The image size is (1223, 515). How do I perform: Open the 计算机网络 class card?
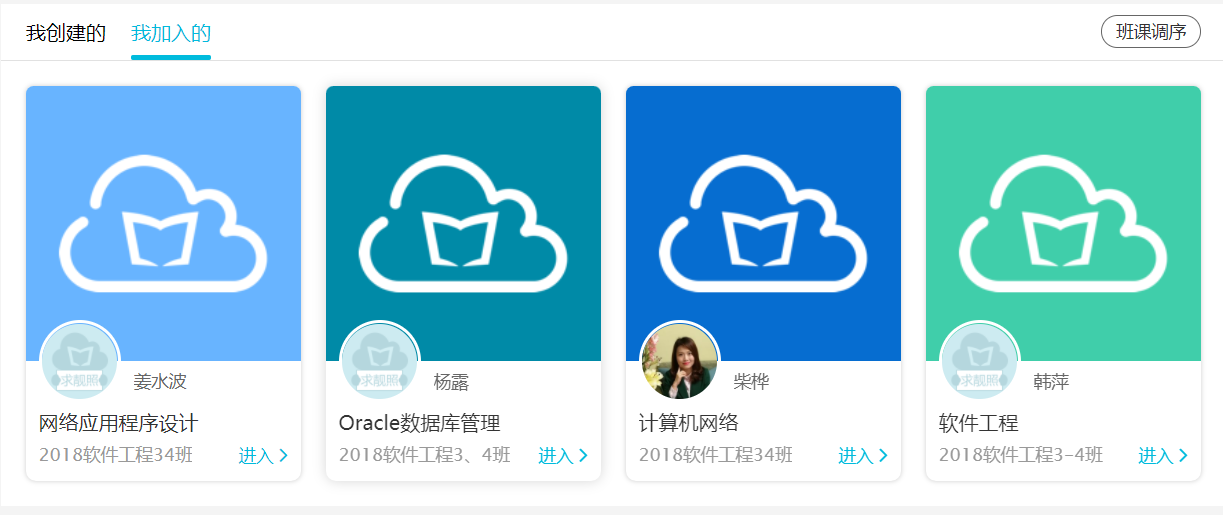coord(763,224)
